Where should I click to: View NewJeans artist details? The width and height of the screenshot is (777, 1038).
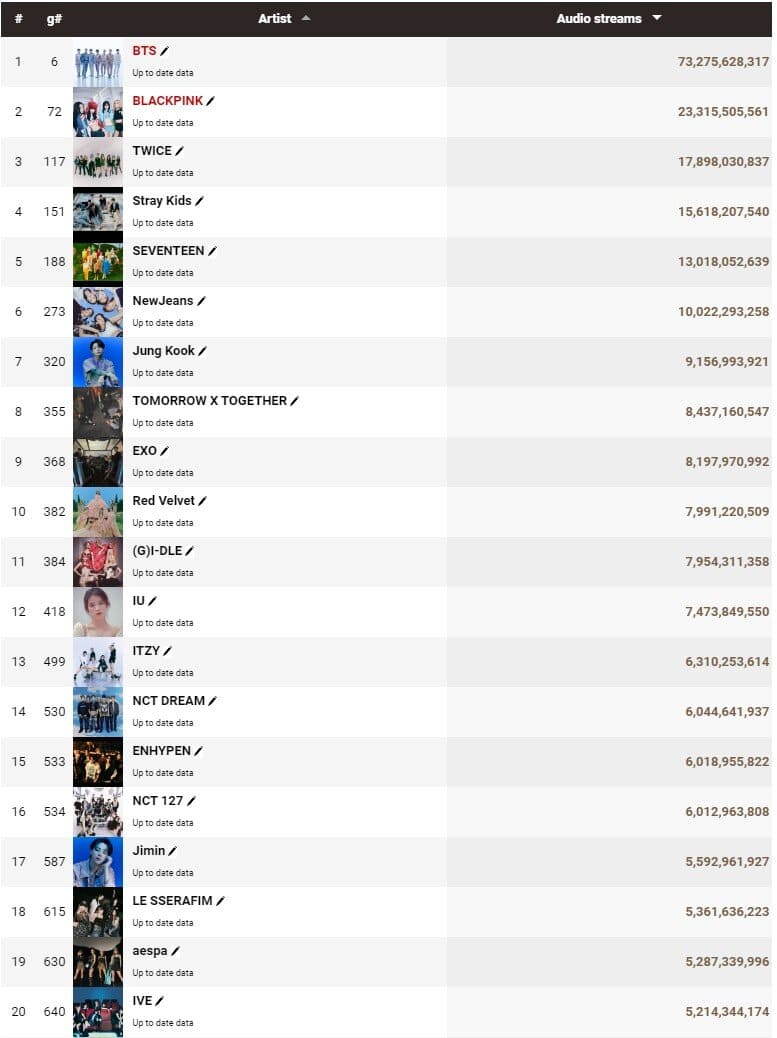[162, 300]
